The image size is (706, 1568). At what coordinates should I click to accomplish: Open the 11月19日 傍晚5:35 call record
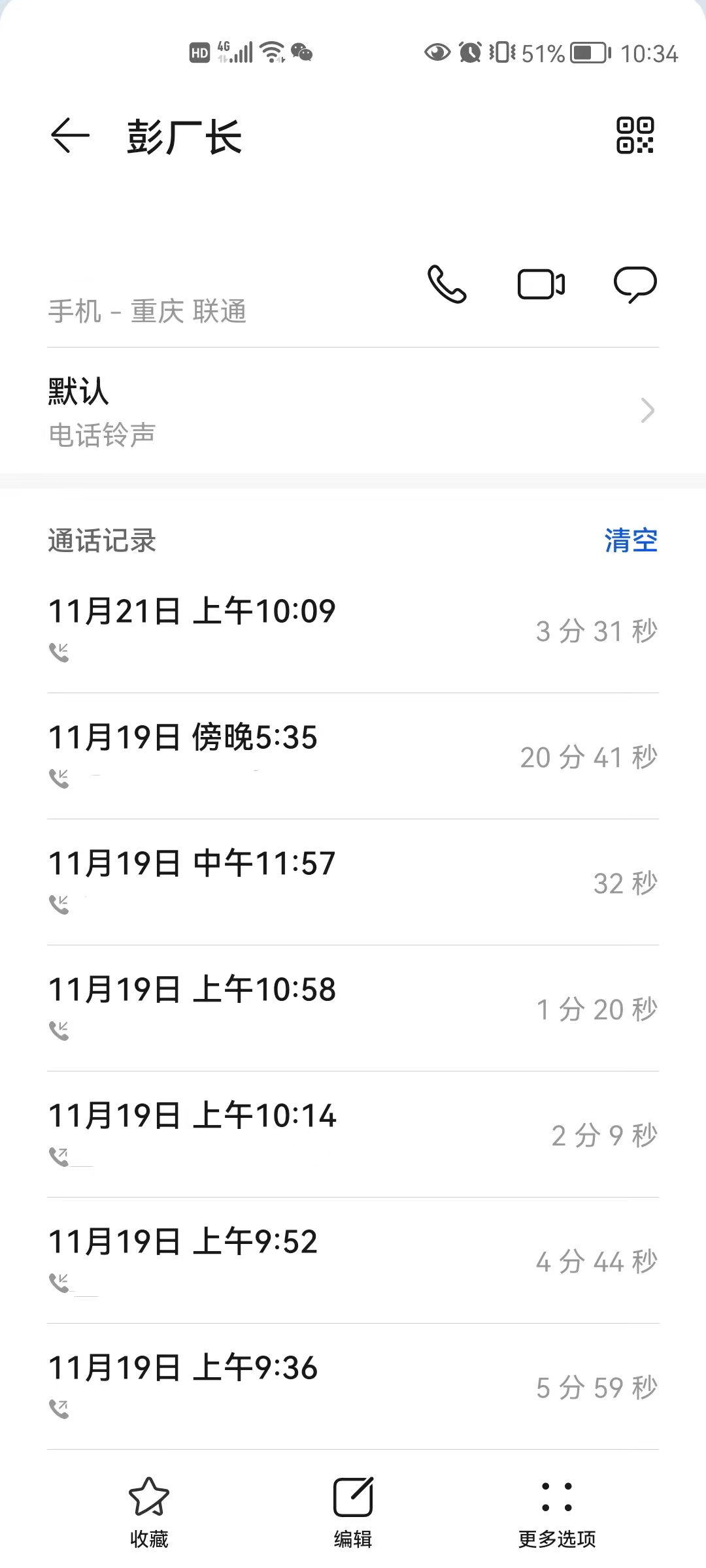click(x=353, y=757)
